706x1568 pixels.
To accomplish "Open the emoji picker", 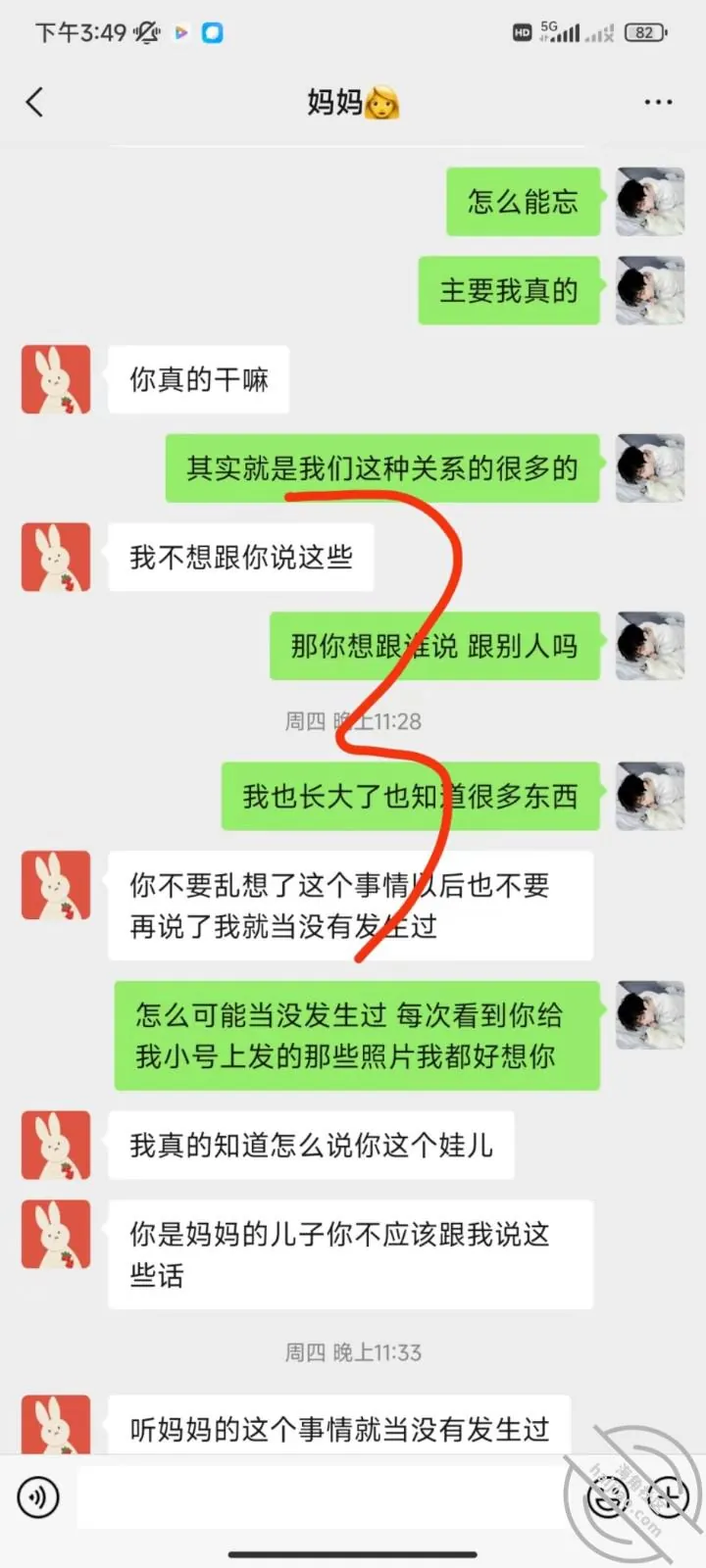I will tap(608, 1497).
